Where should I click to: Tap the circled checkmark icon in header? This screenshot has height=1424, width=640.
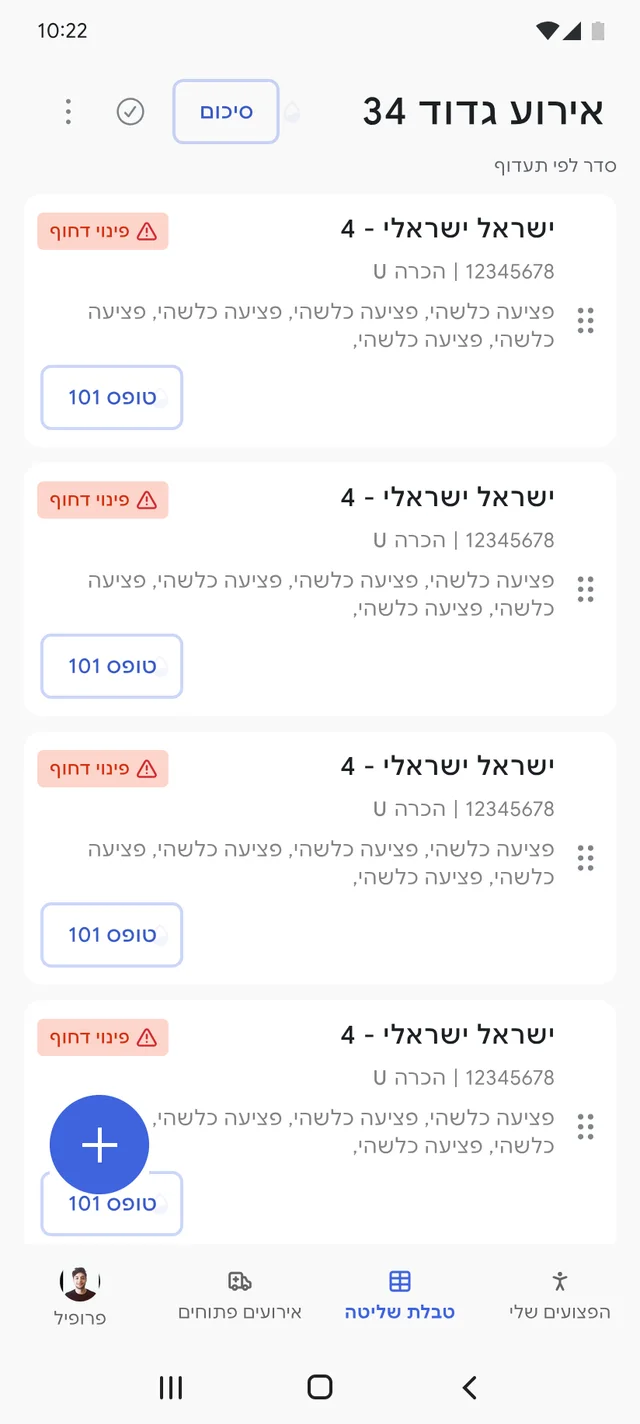pyautogui.click(x=130, y=112)
